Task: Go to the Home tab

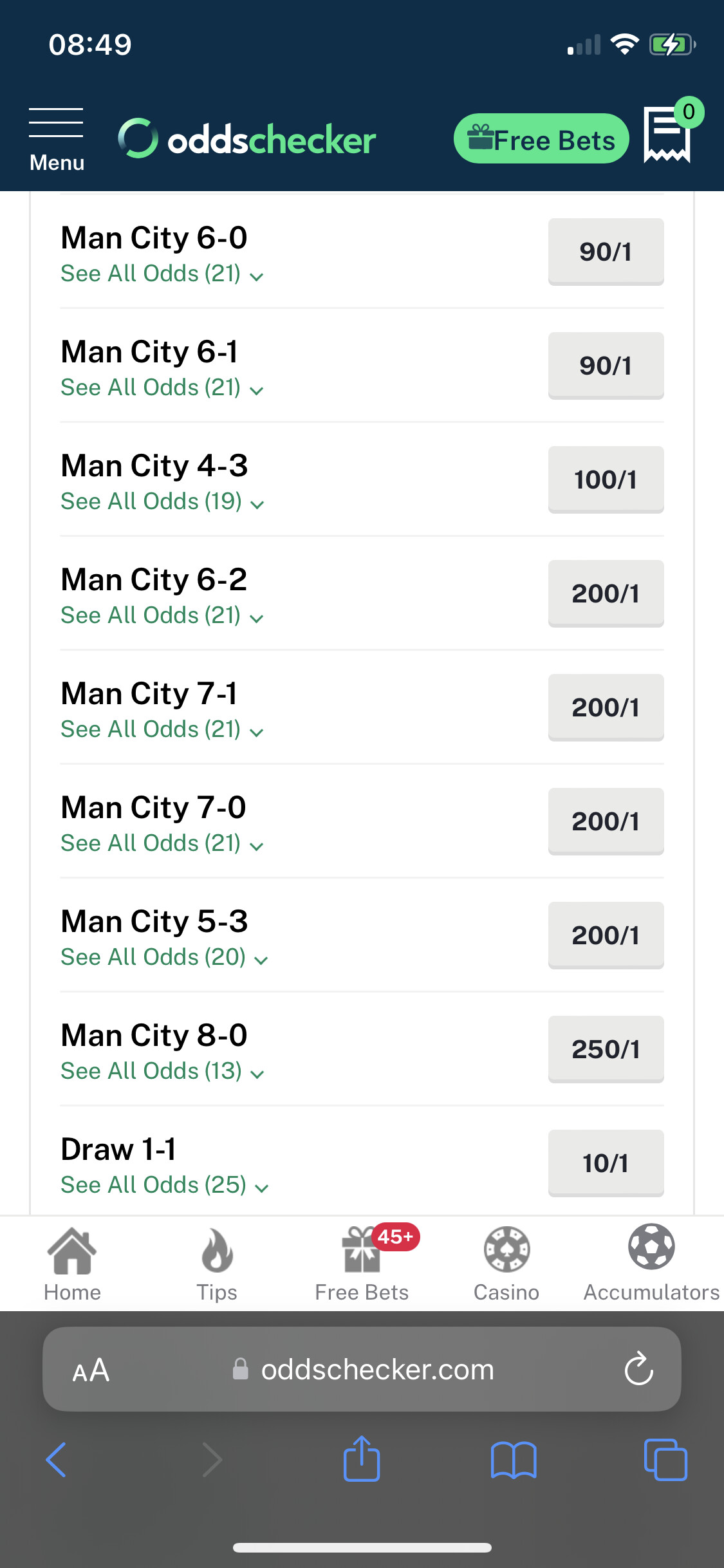Action: tap(72, 1264)
